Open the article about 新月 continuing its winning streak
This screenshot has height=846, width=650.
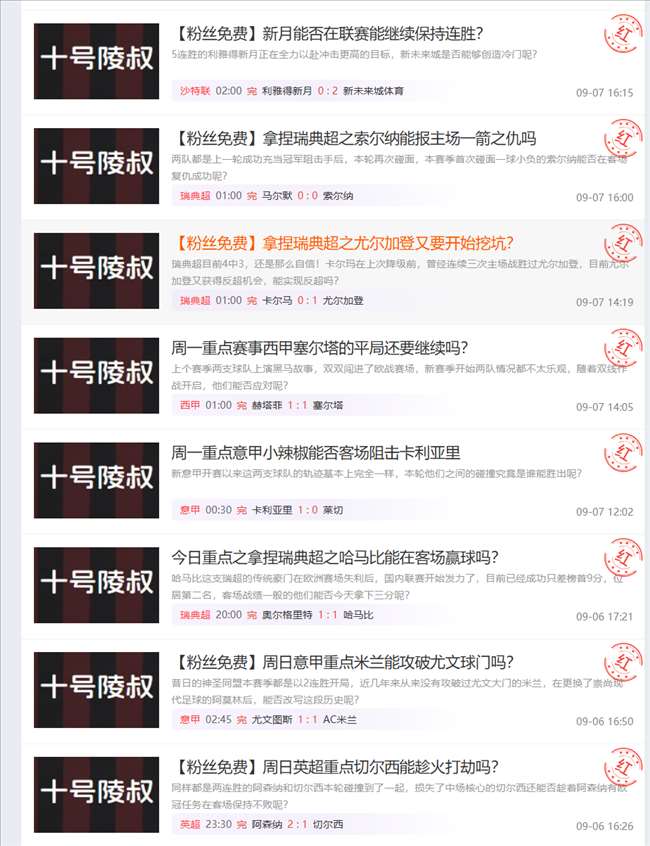pos(327,34)
